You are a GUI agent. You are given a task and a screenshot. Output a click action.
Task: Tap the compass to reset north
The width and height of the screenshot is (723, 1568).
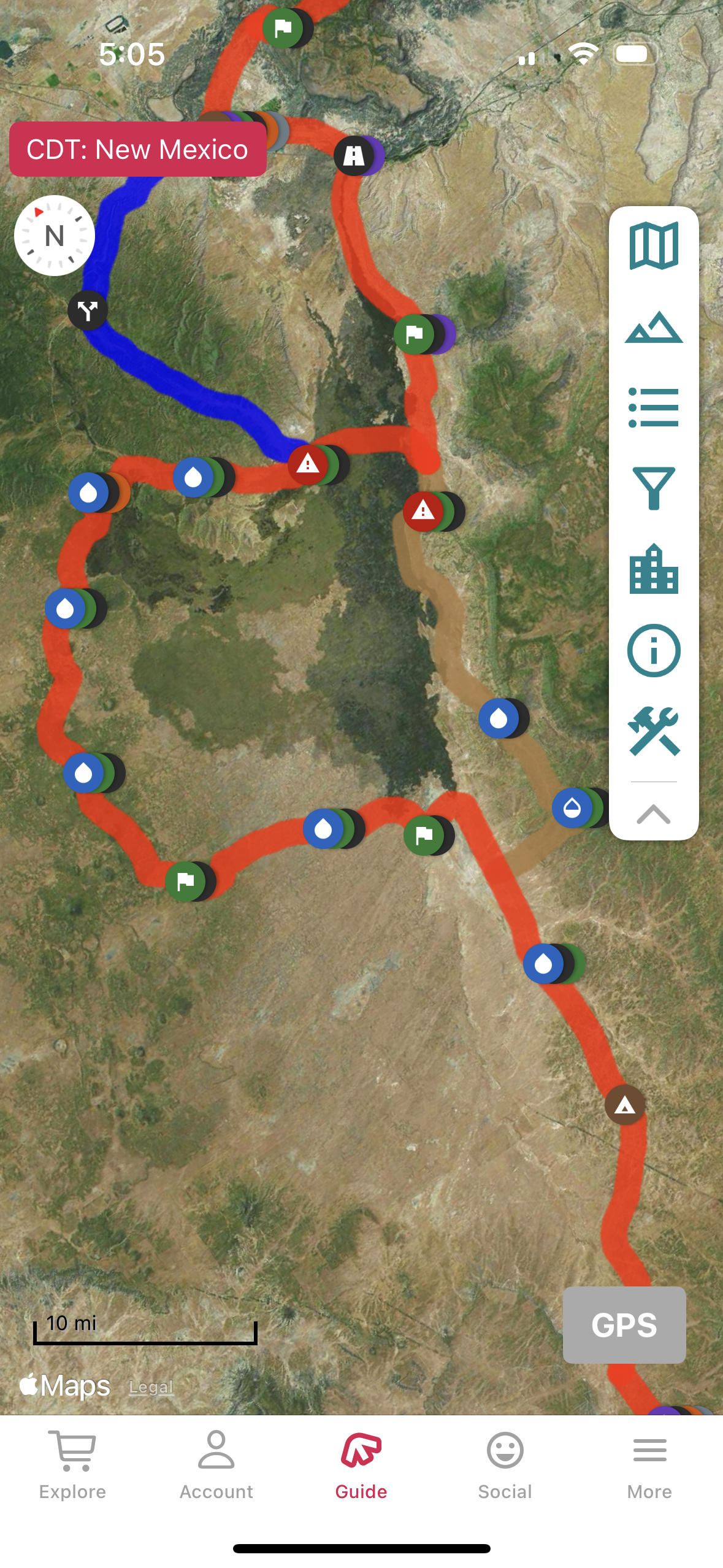55,236
